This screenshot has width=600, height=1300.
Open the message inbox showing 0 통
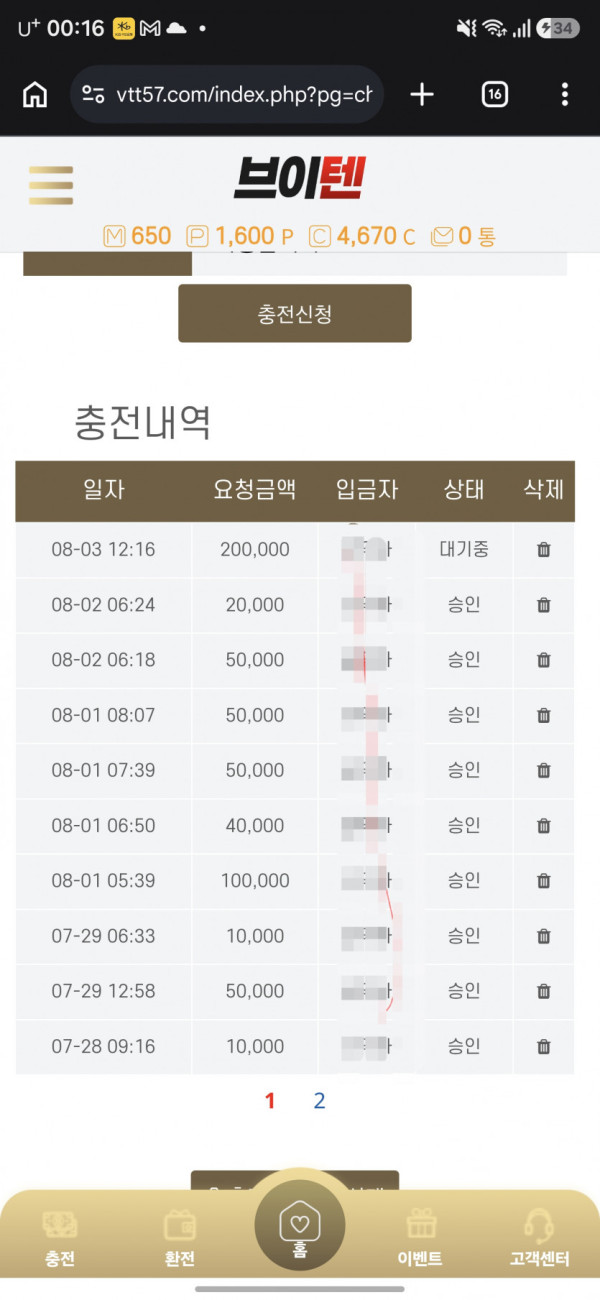coord(463,236)
